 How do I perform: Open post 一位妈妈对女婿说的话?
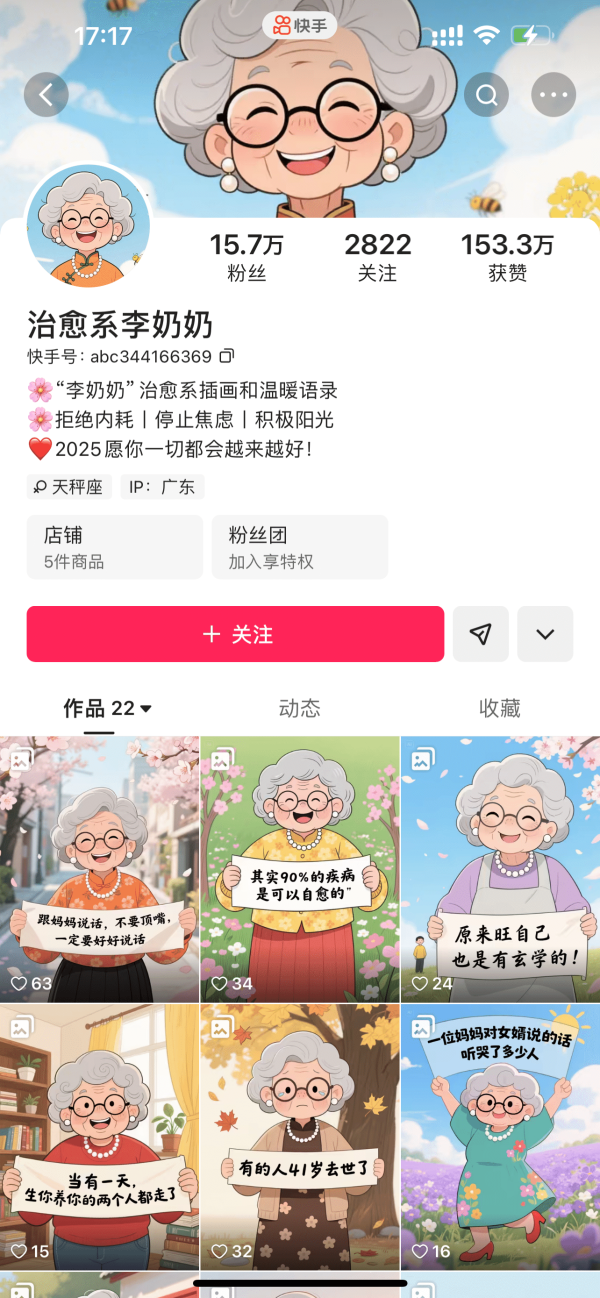click(x=500, y=1136)
